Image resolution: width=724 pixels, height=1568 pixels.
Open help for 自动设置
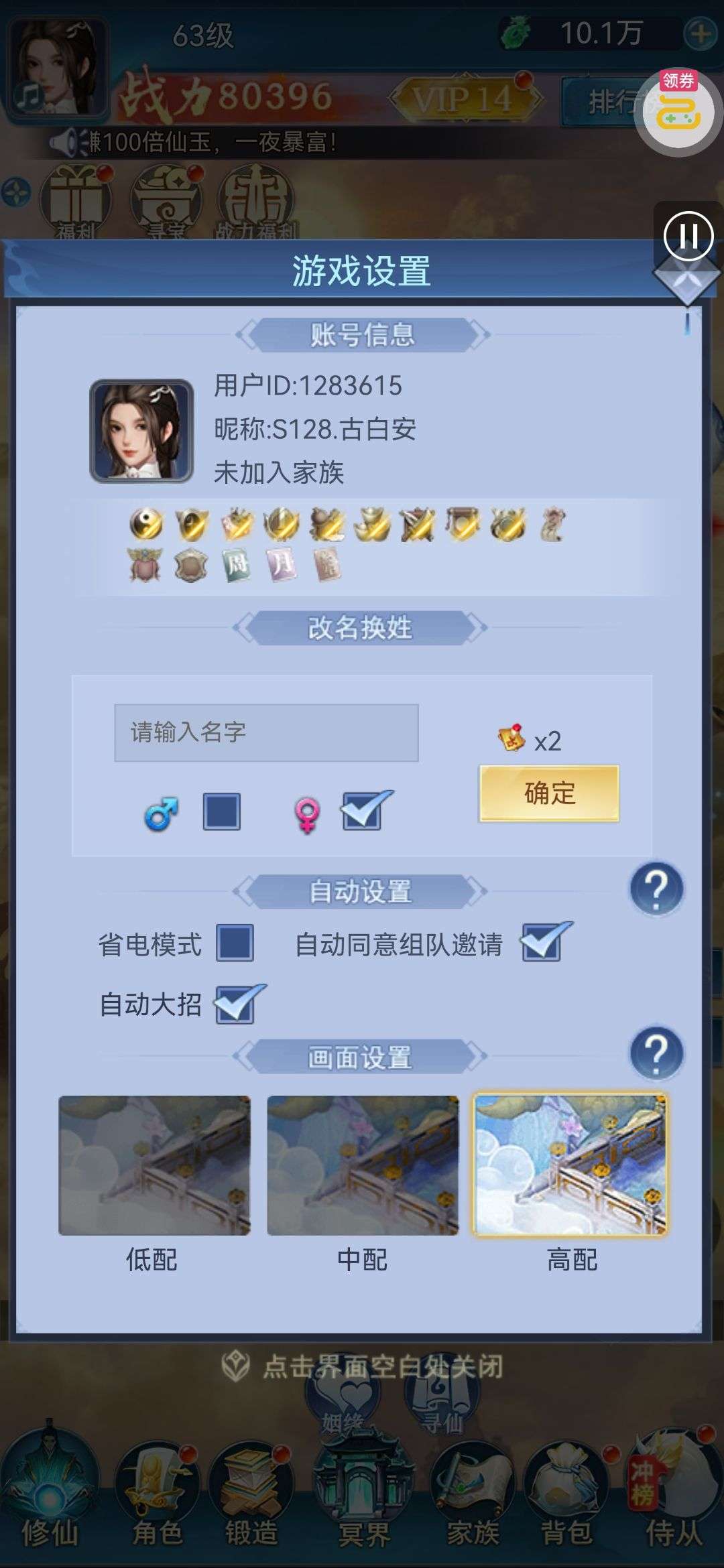click(656, 889)
